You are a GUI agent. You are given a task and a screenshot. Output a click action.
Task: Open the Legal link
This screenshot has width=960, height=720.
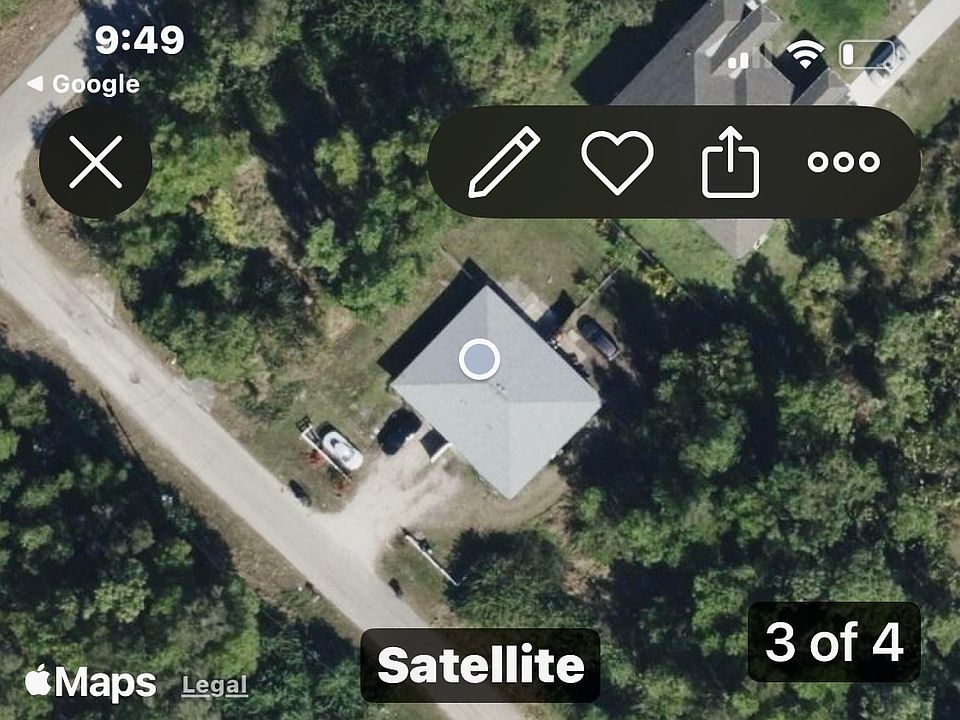(215, 686)
